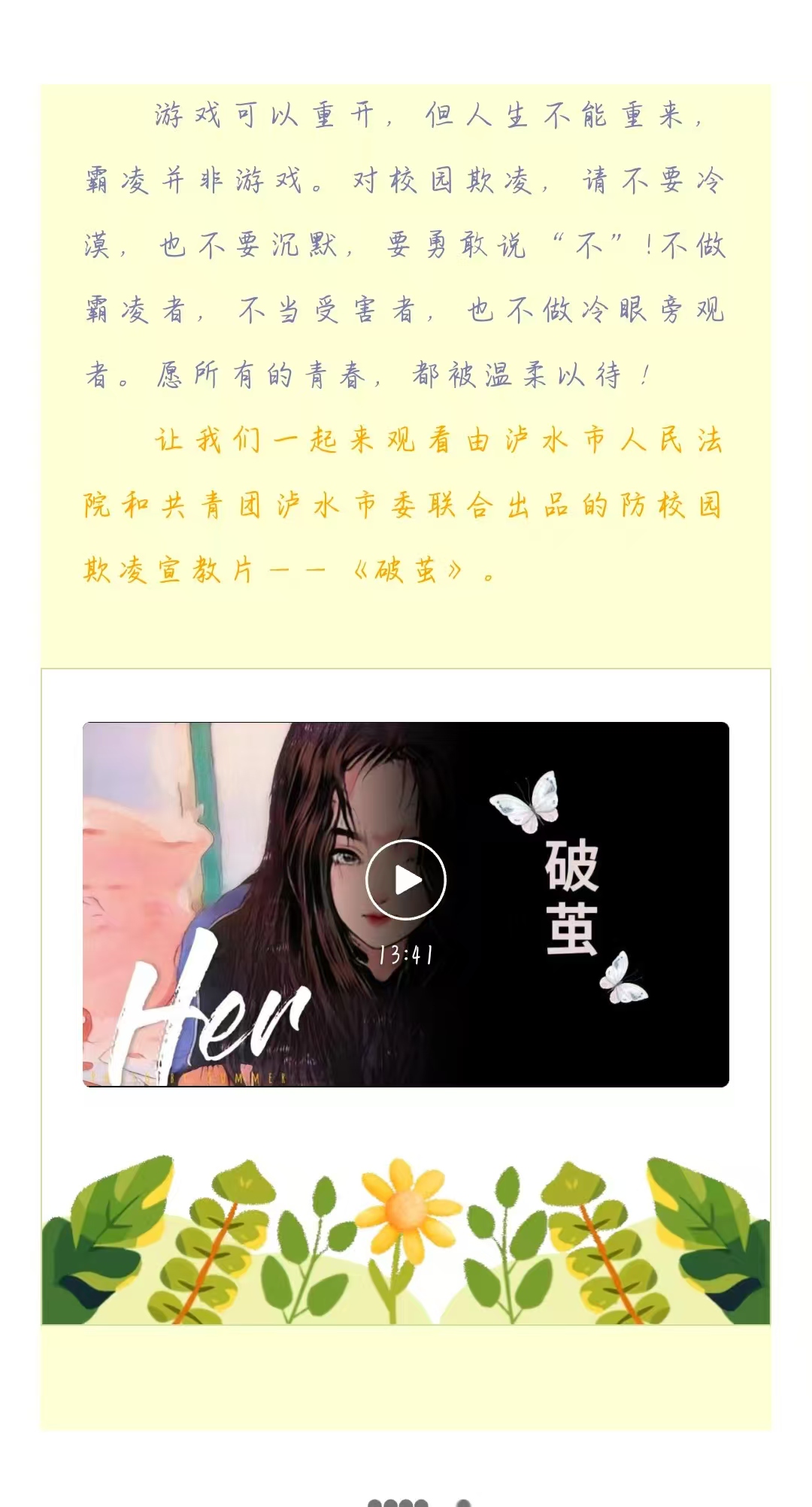
Task: Play the 破茧 anti-bullying video
Action: [406, 880]
